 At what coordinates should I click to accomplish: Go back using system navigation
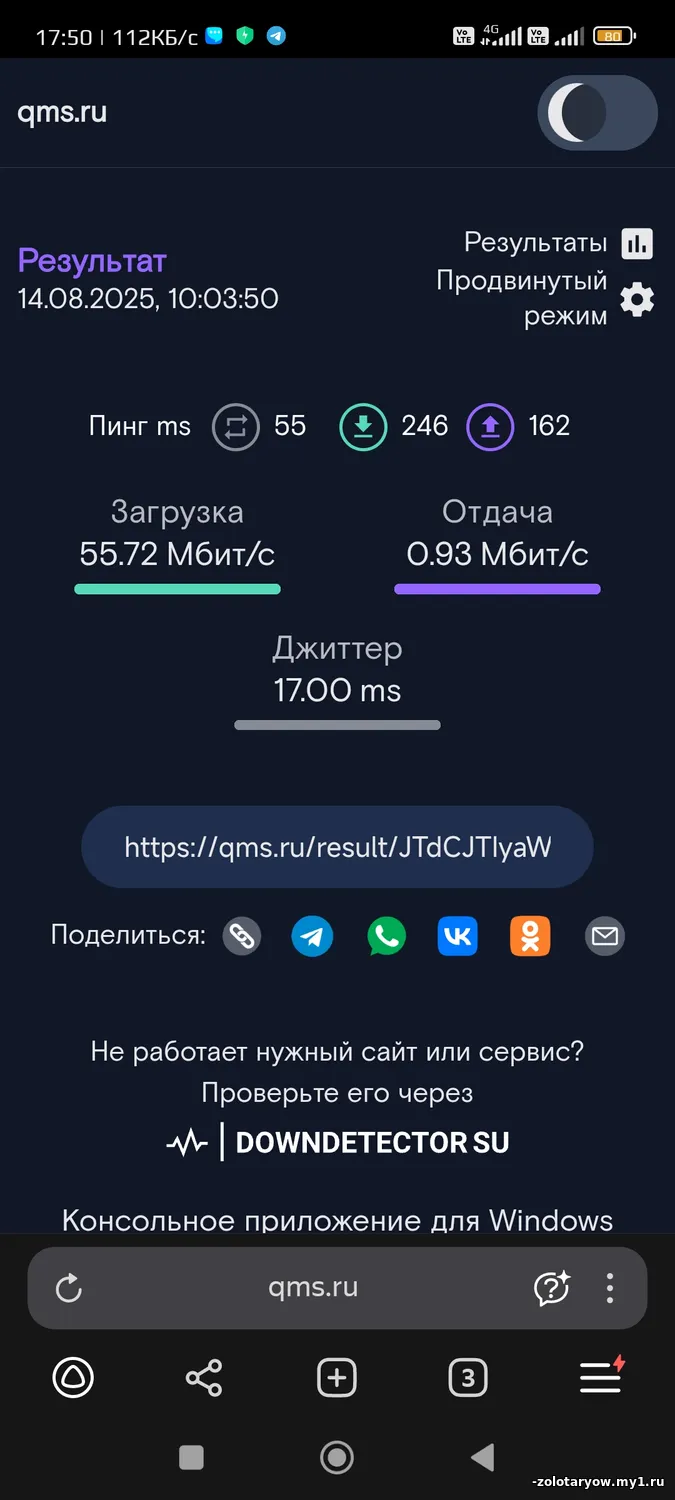pos(482,1457)
